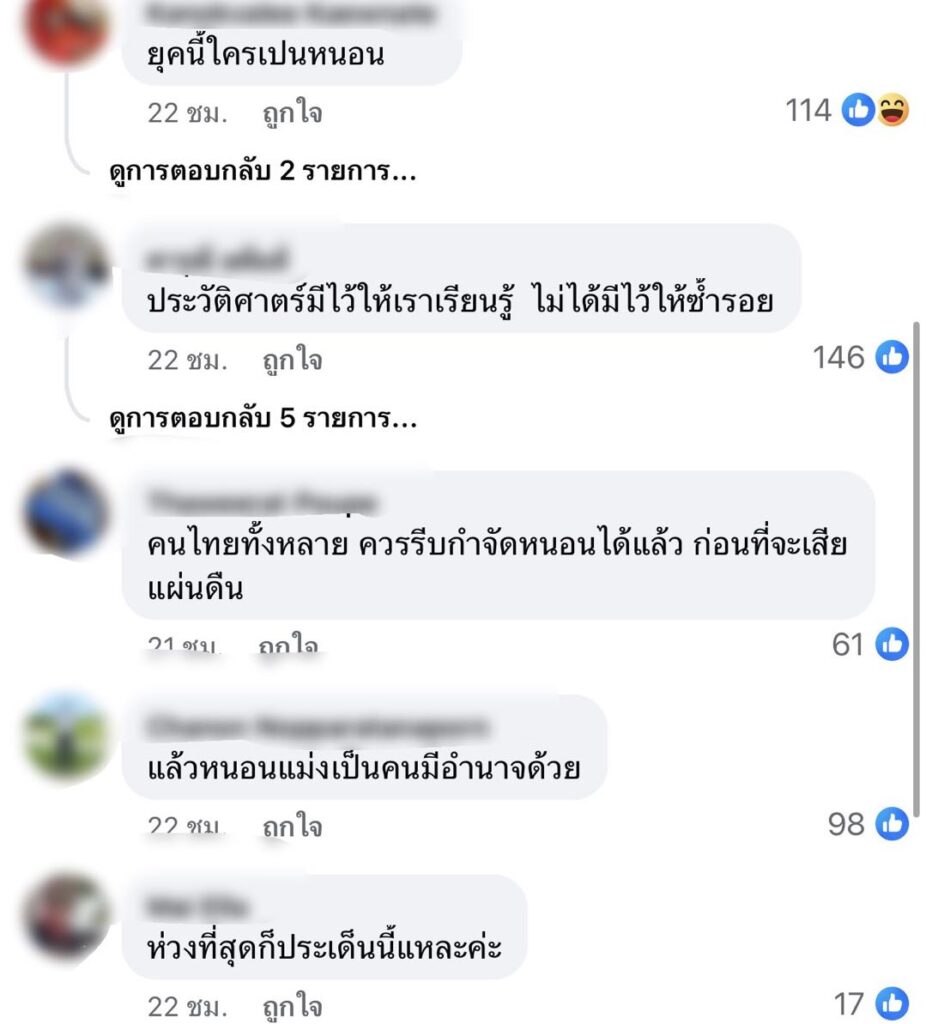
Task: Like the comment 'ห่วงที่สุดก็ประเด็นนี้แหละค่ะ'
Action: tap(292, 1005)
